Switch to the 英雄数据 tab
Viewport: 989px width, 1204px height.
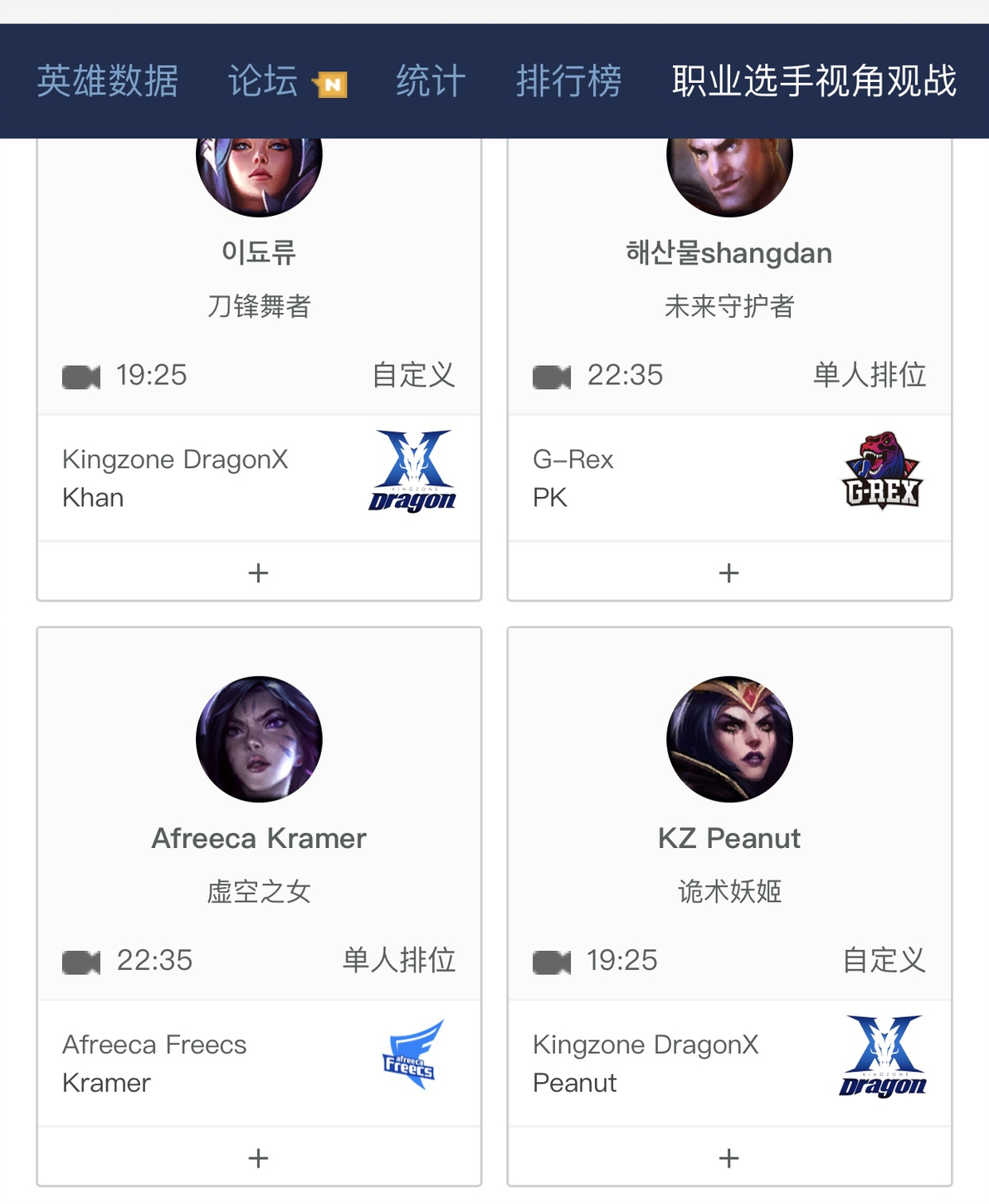(108, 81)
